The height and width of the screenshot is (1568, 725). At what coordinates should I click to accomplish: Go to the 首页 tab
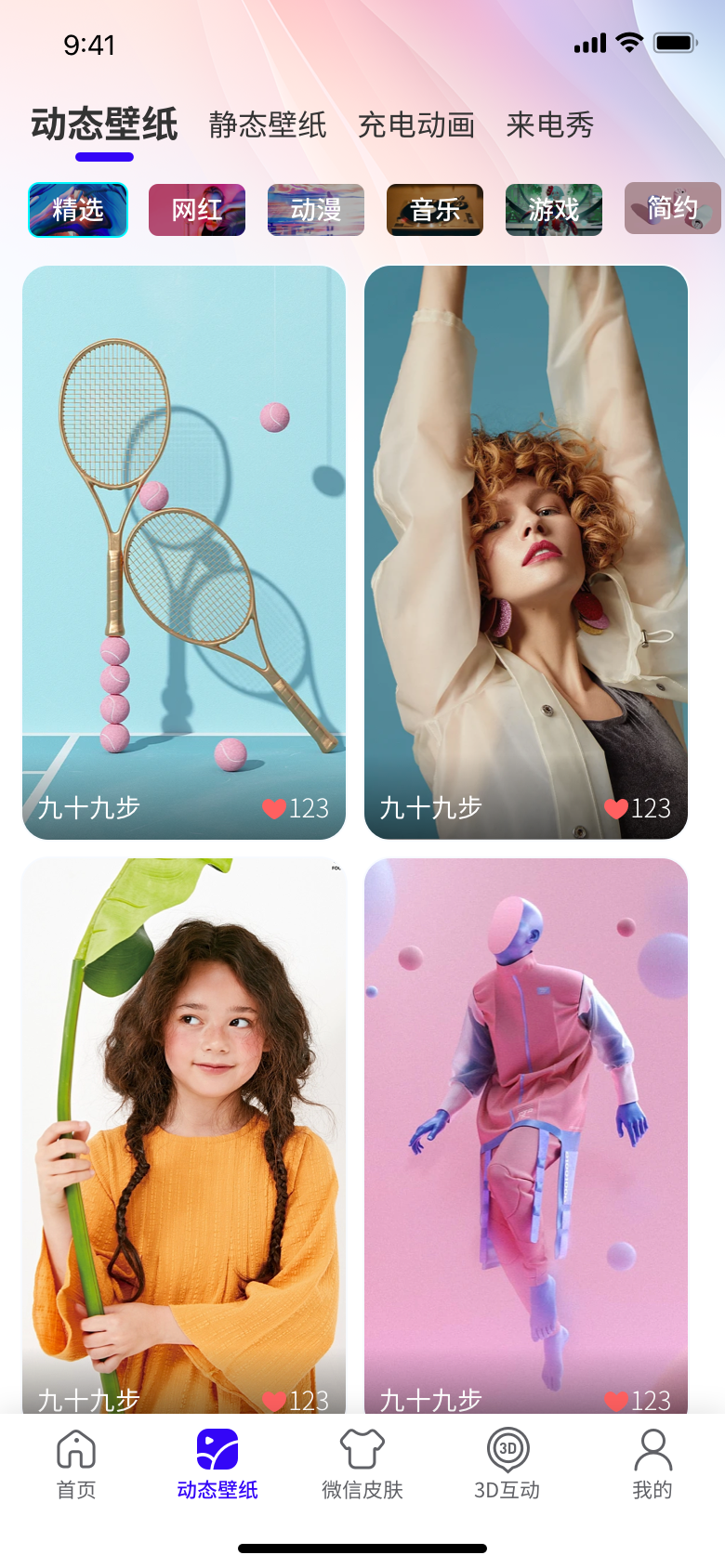pyautogui.click(x=76, y=1465)
